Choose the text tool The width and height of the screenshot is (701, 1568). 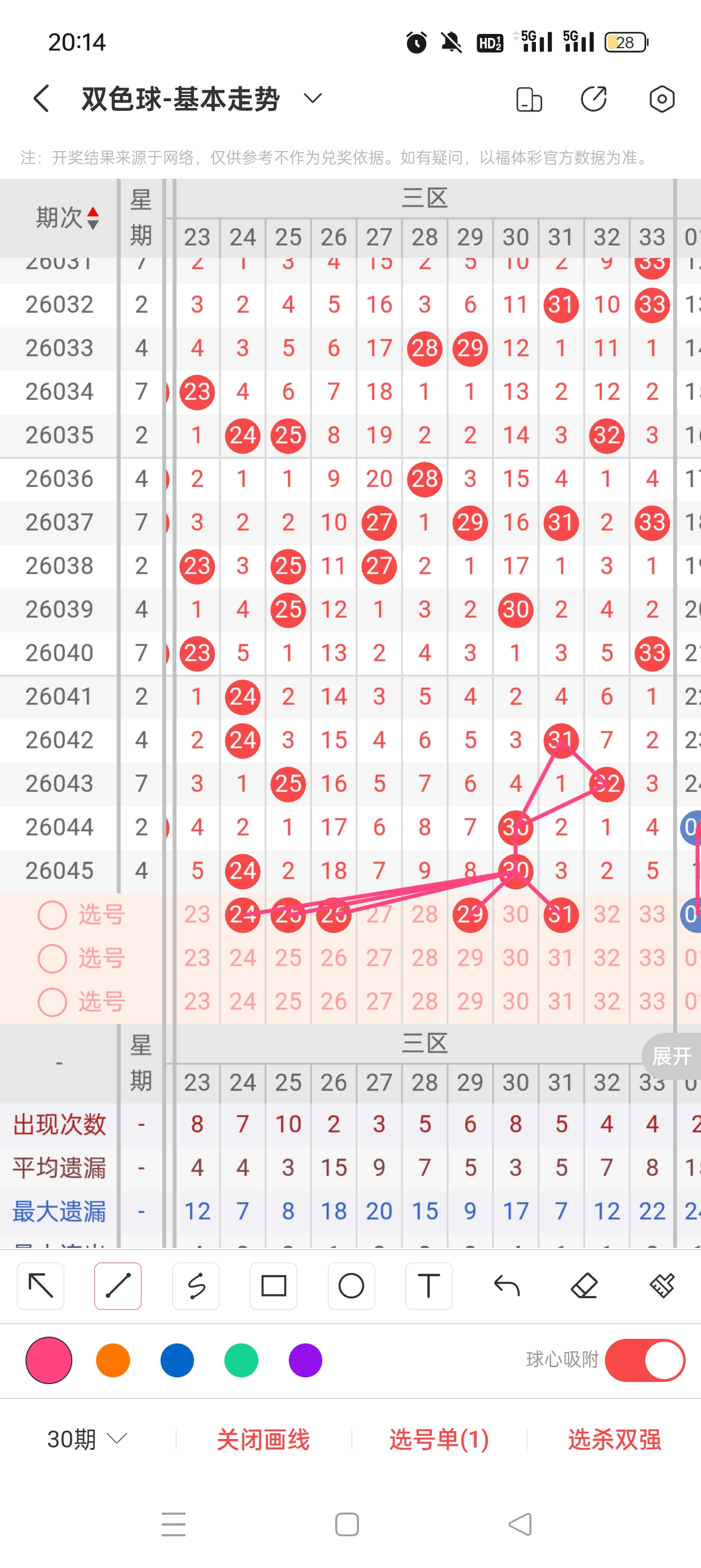pyautogui.click(x=429, y=1286)
